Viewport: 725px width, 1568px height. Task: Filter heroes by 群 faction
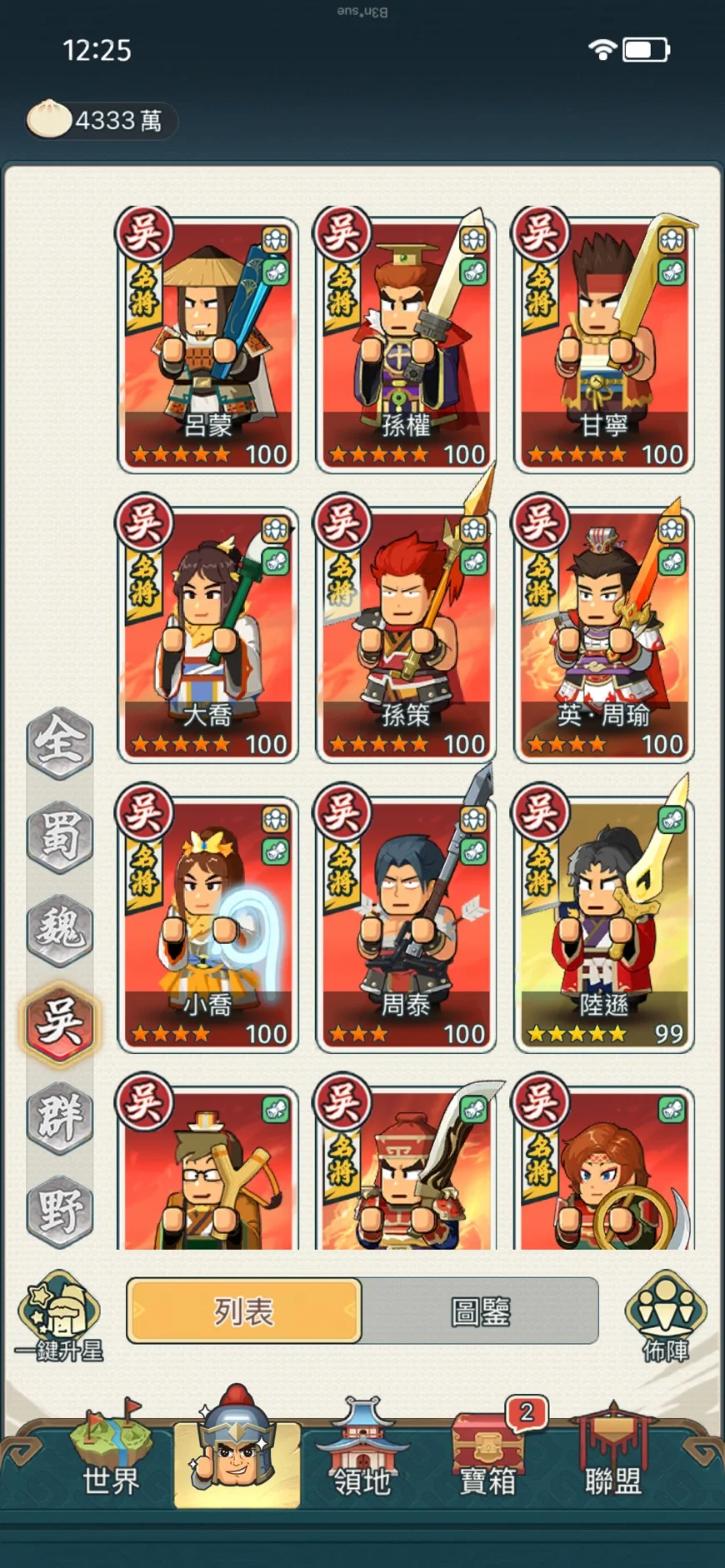click(59, 1116)
